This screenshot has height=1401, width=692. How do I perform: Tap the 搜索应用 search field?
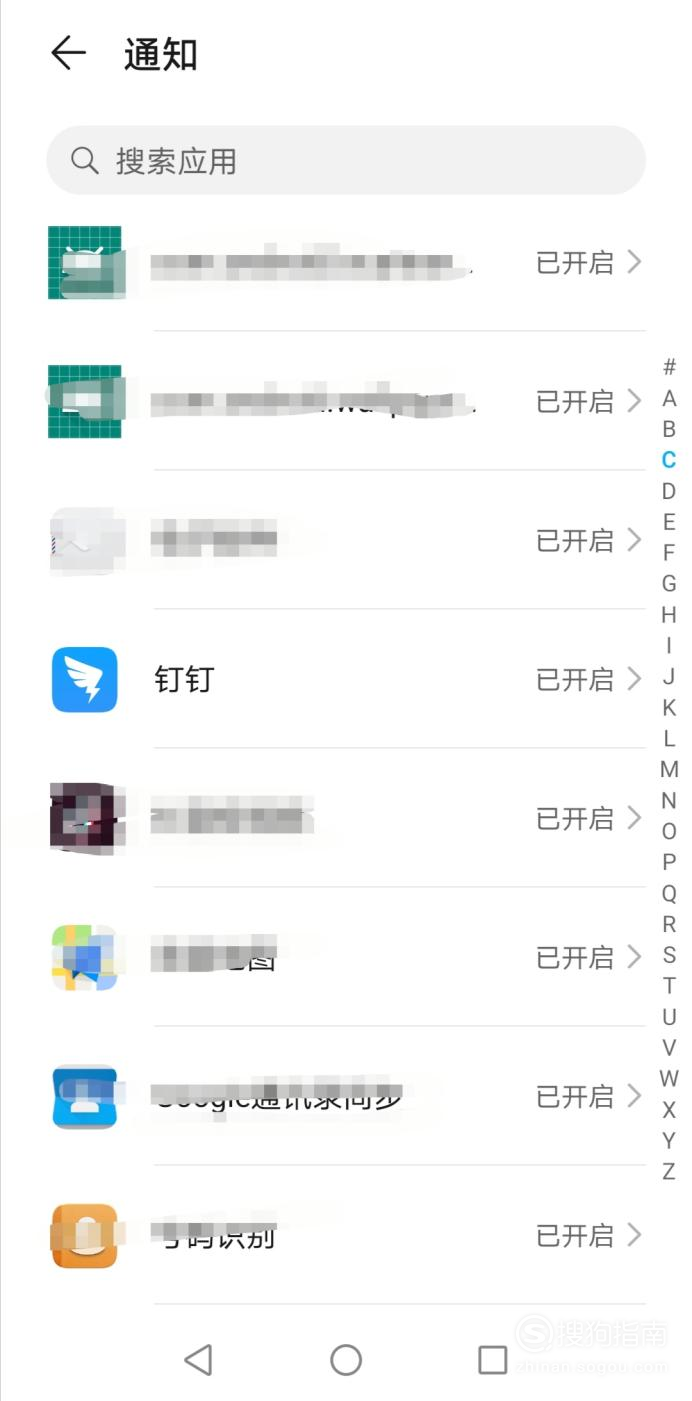click(x=346, y=160)
